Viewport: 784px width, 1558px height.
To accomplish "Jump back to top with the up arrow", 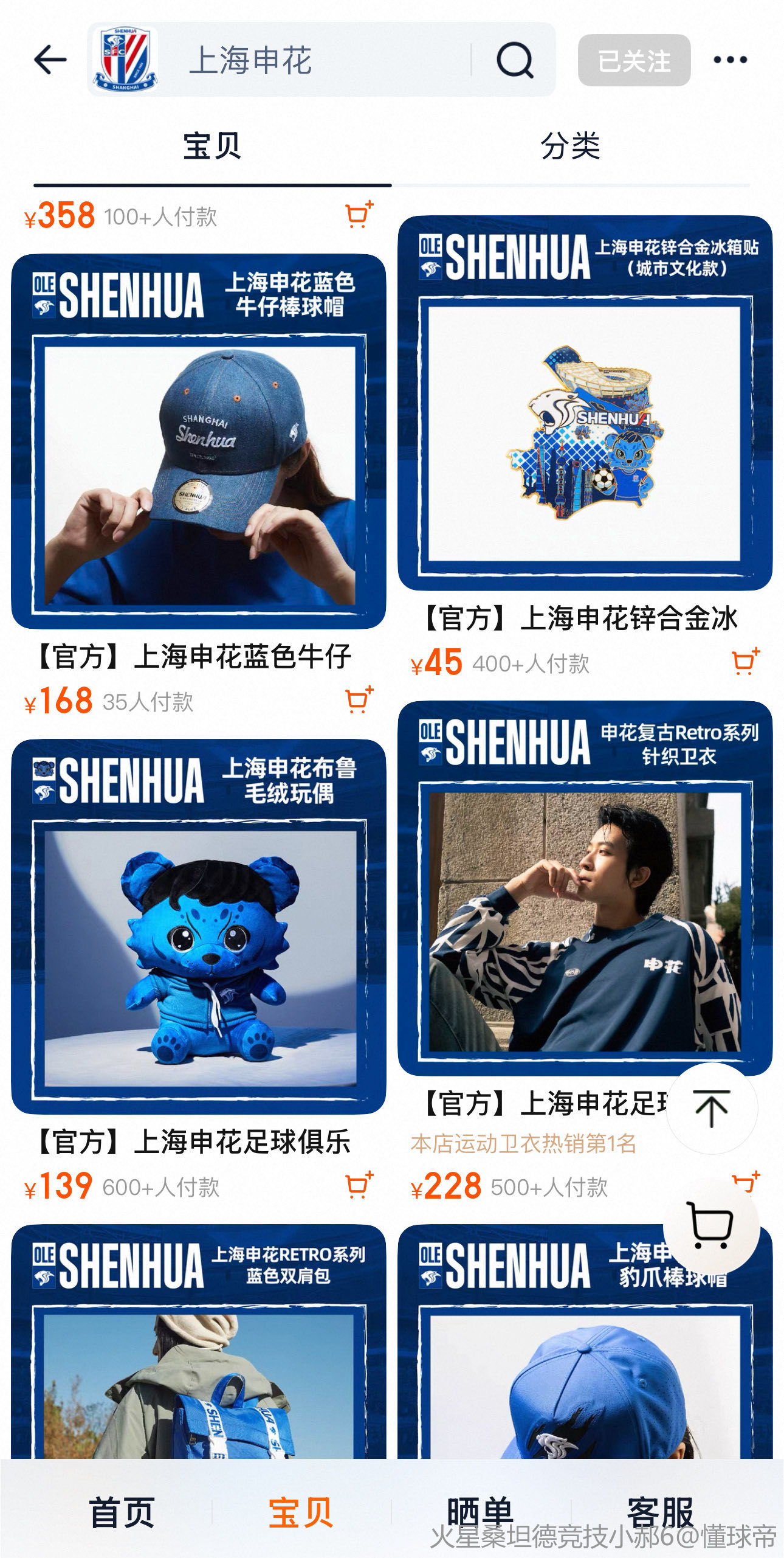I will [711, 1109].
